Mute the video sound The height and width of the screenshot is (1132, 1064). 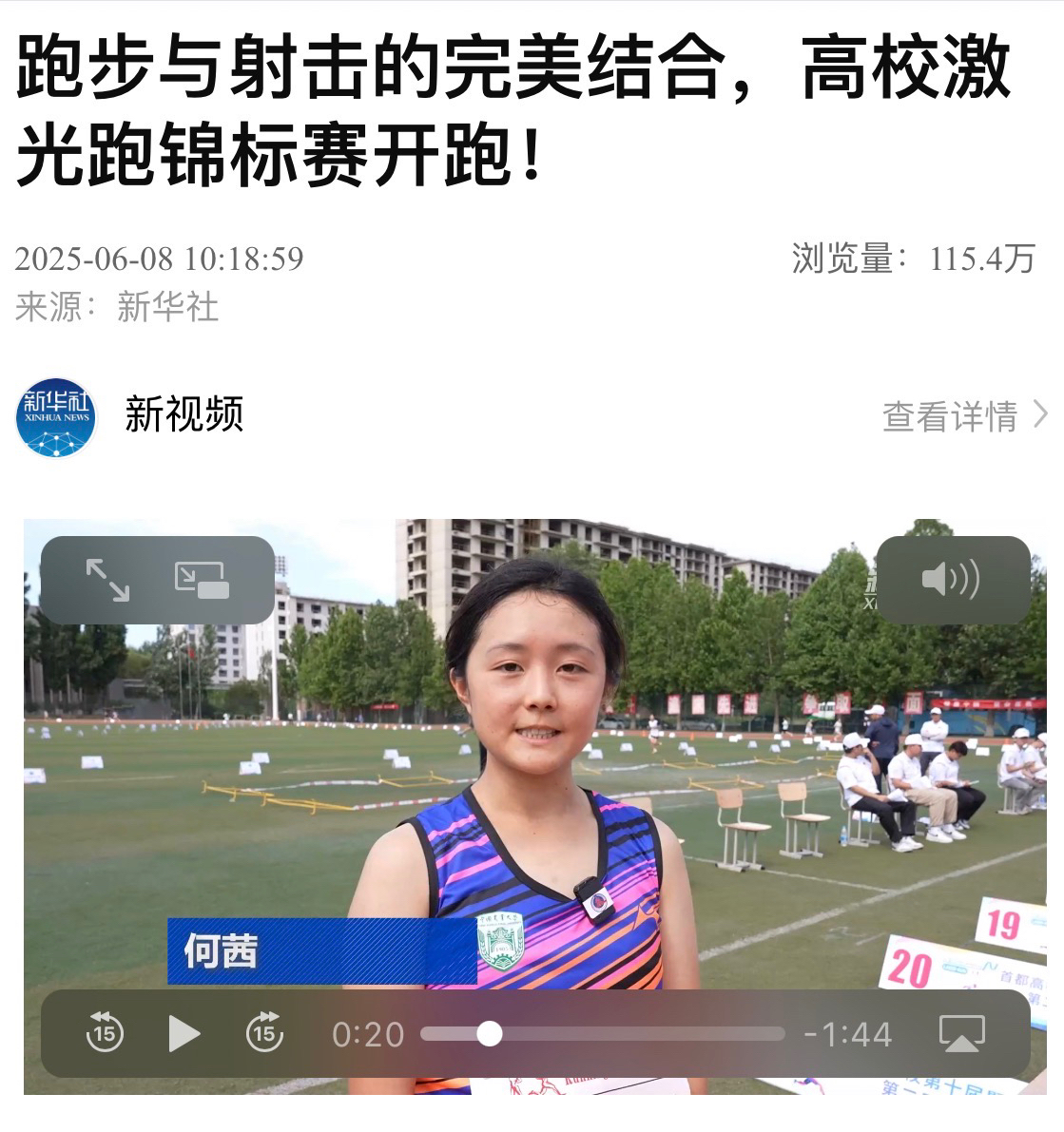[x=952, y=579]
